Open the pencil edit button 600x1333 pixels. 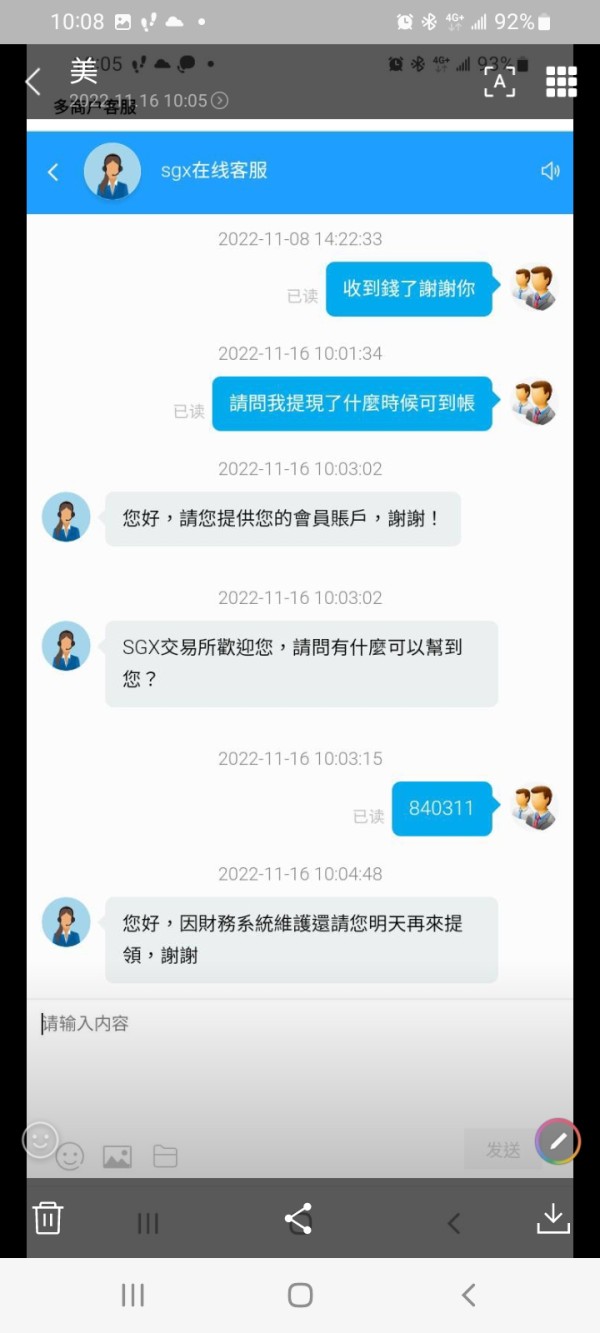click(x=558, y=1140)
